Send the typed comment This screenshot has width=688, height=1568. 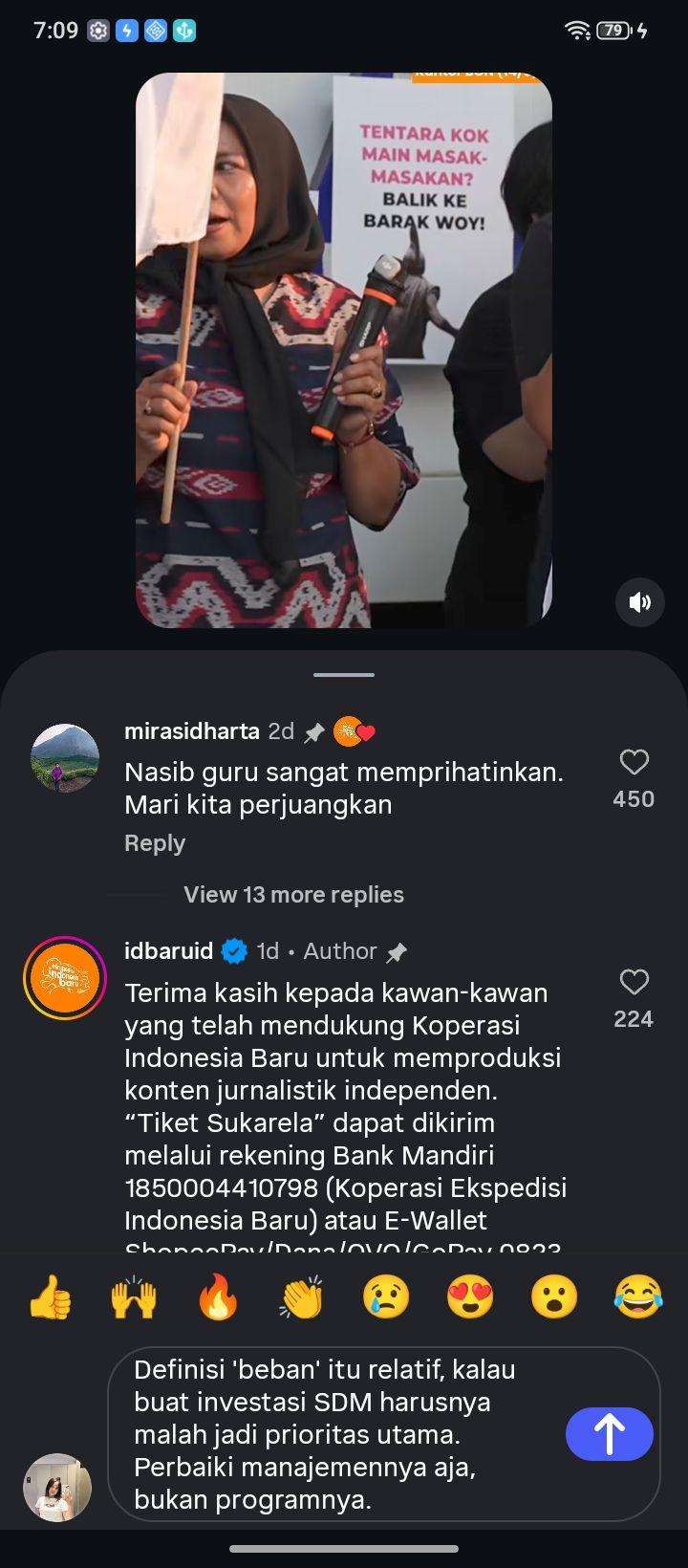610,1434
